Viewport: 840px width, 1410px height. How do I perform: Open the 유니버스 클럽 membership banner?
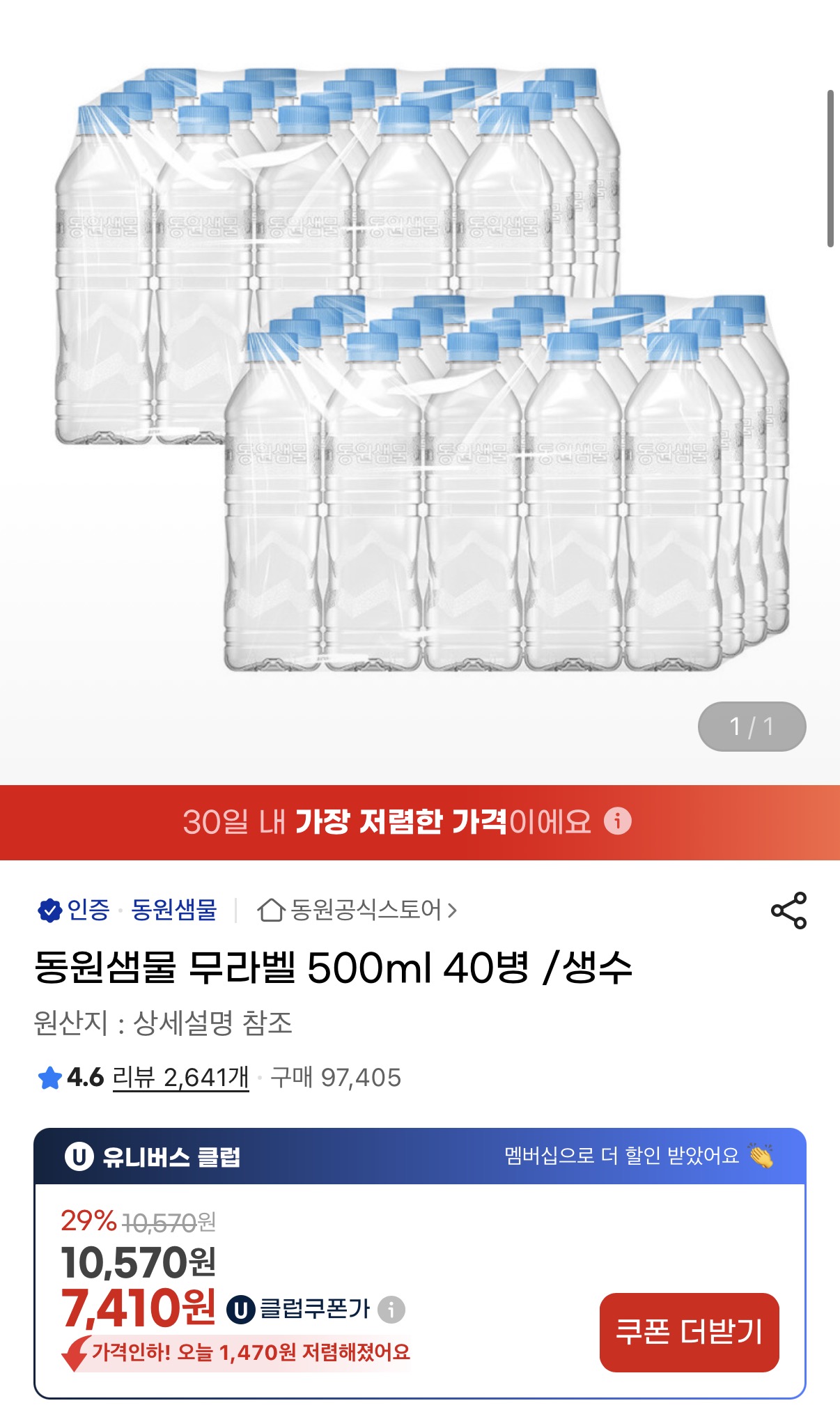pos(419,1156)
